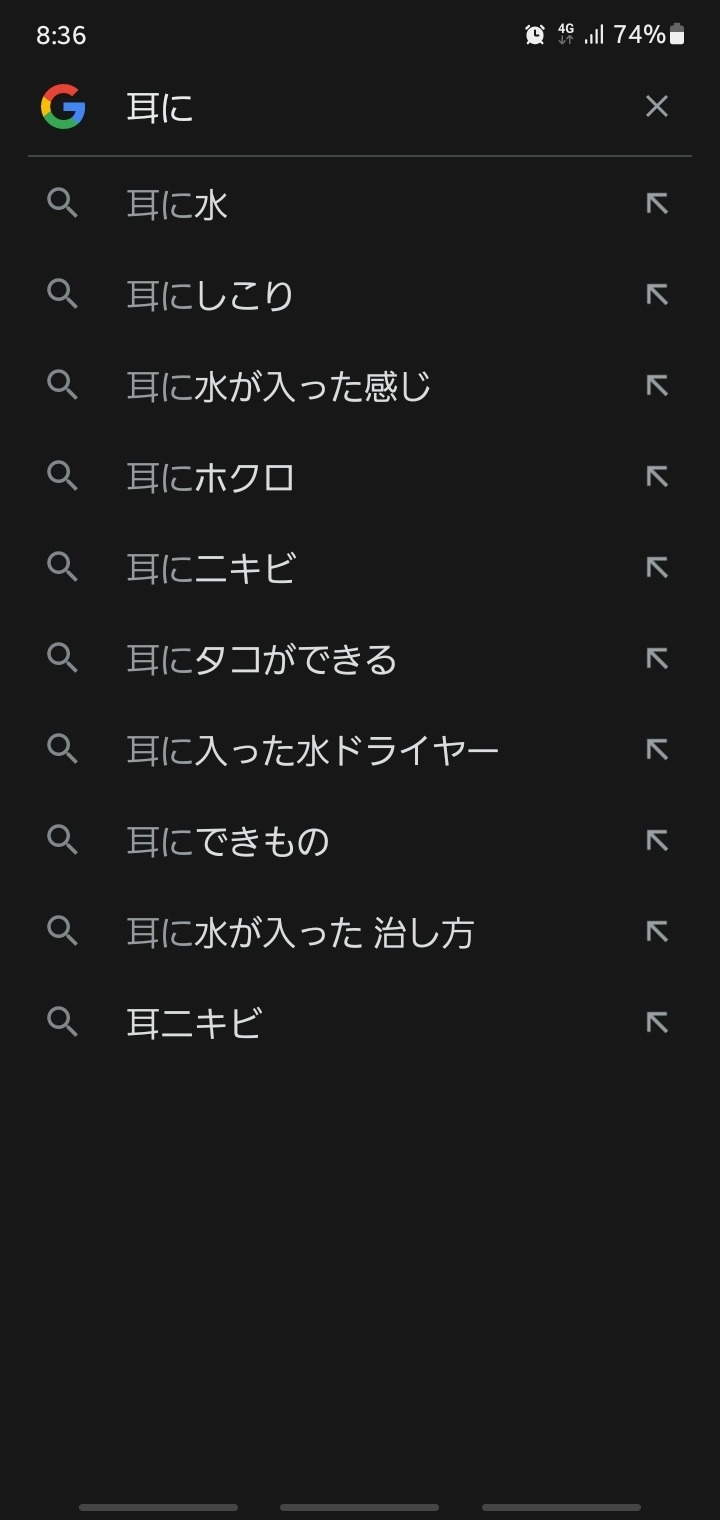The image size is (720, 1520).
Task: Clear the search text with the X
Action: pyautogui.click(x=656, y=106)
